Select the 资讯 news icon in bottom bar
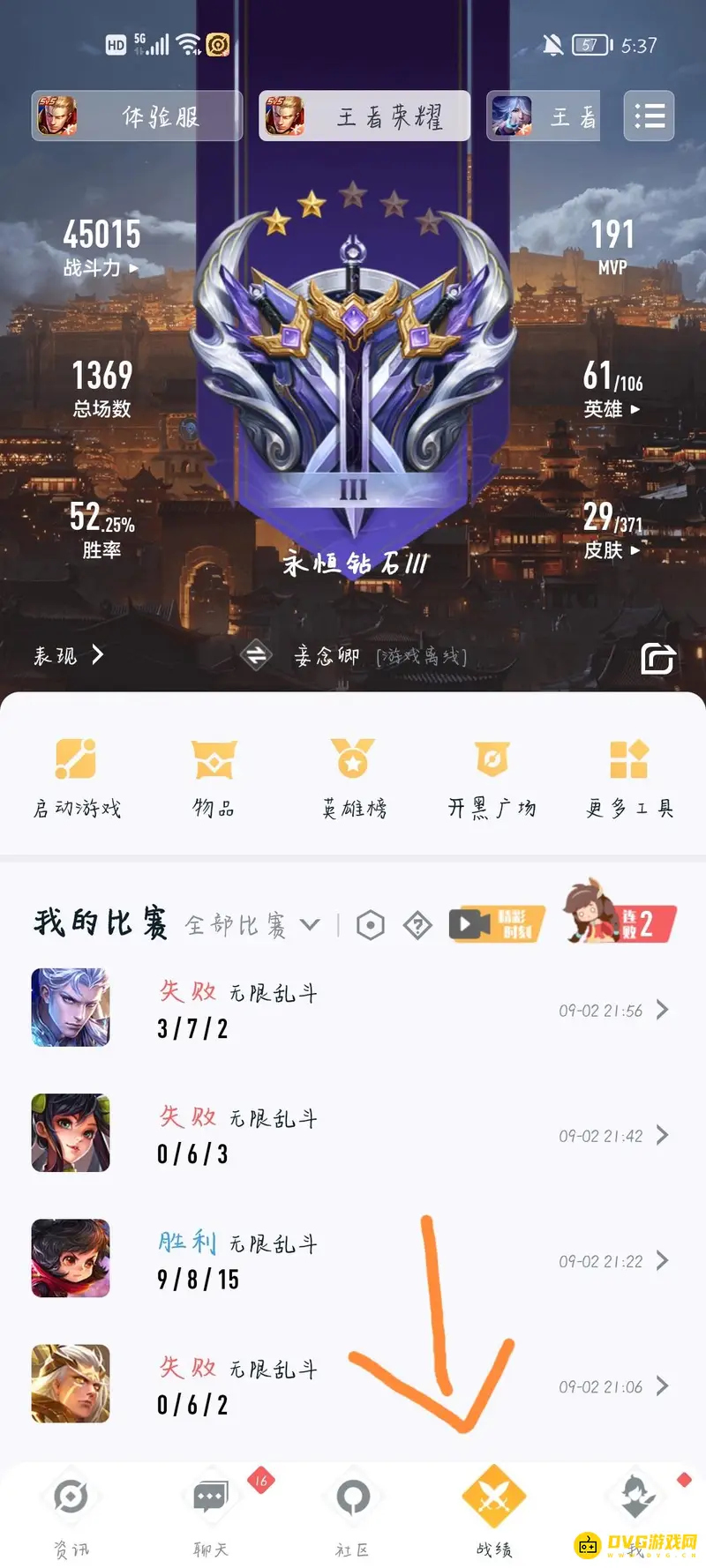 point(71,1497)
